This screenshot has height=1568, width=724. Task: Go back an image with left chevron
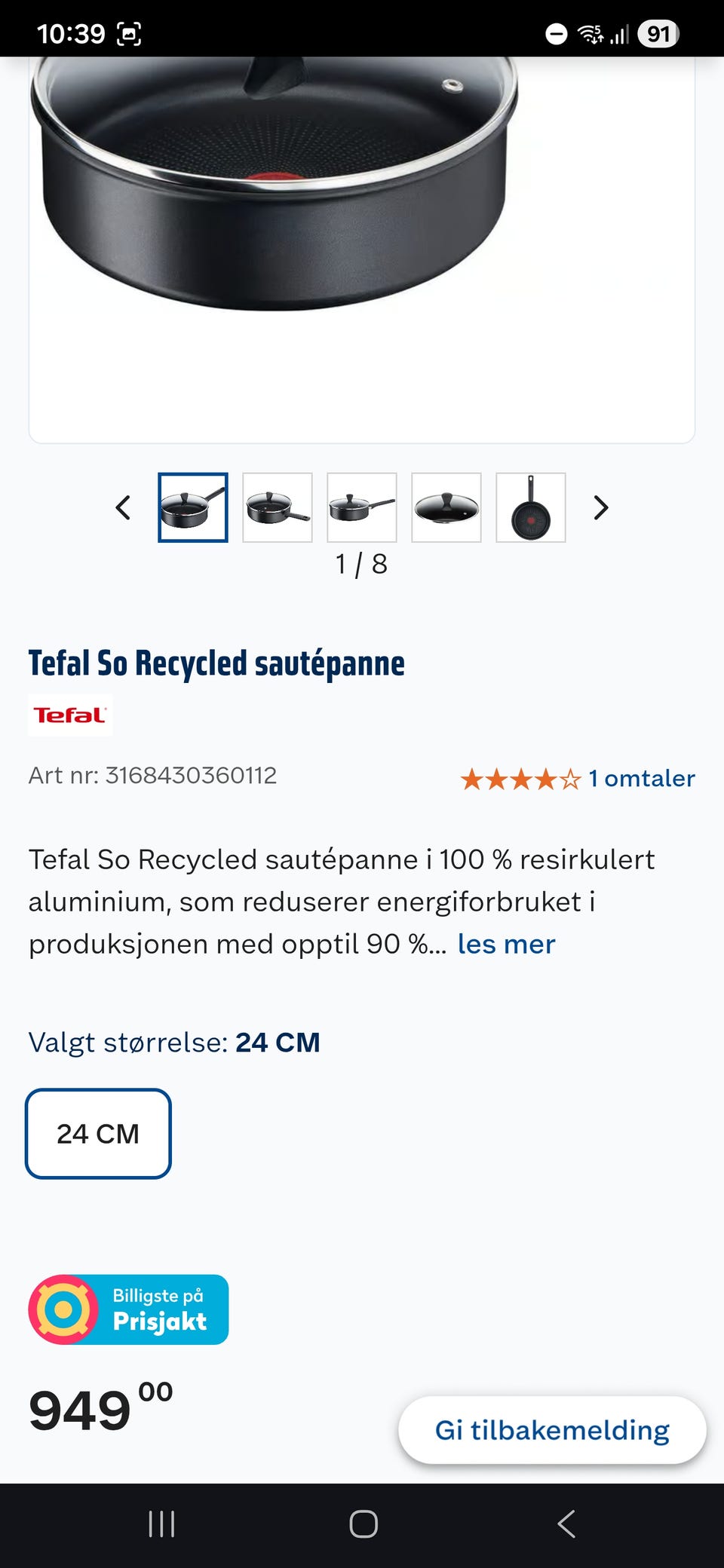click(123, 507)
